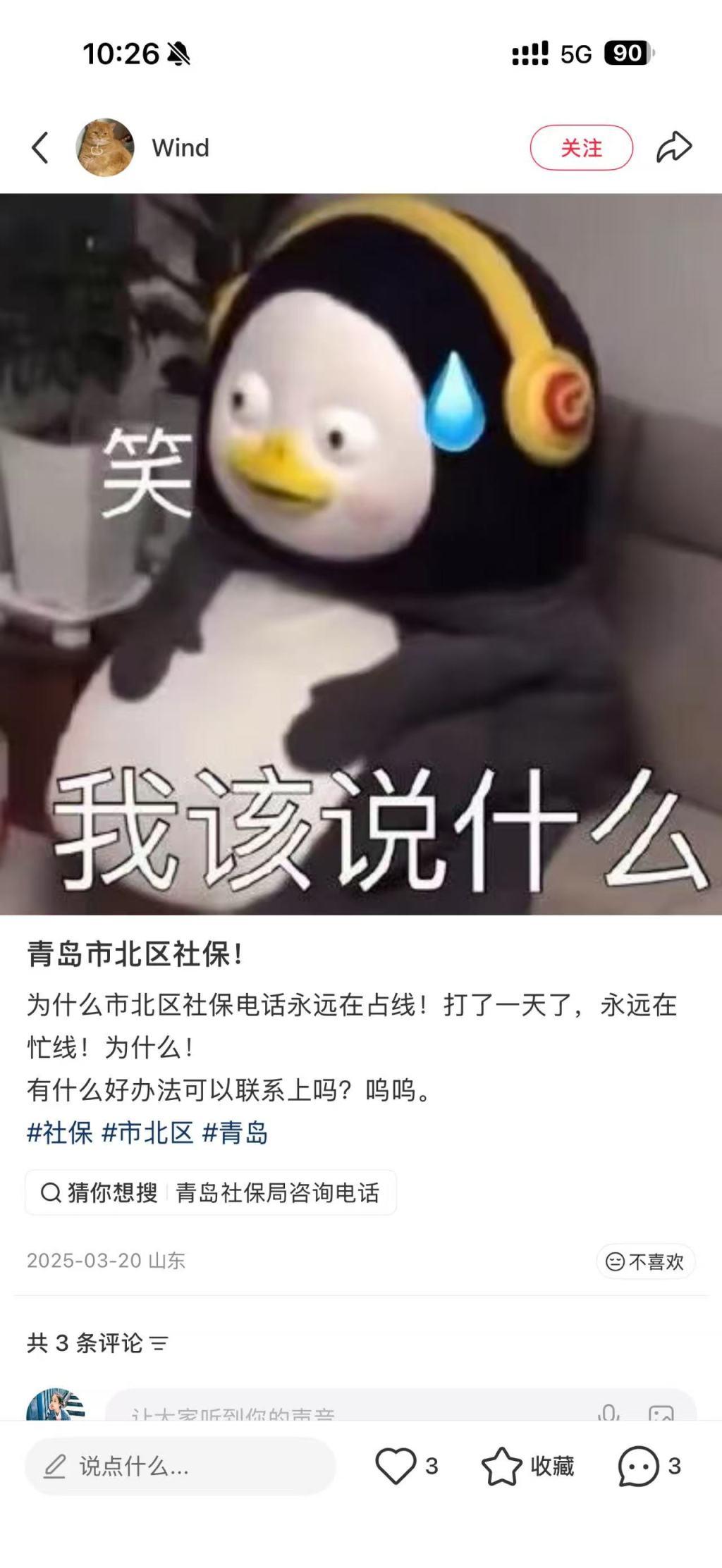Open the #社保 hashtag
The width and height of the screenshot is (722, 1568).
pyautogui.click(x=60, y=1132)
